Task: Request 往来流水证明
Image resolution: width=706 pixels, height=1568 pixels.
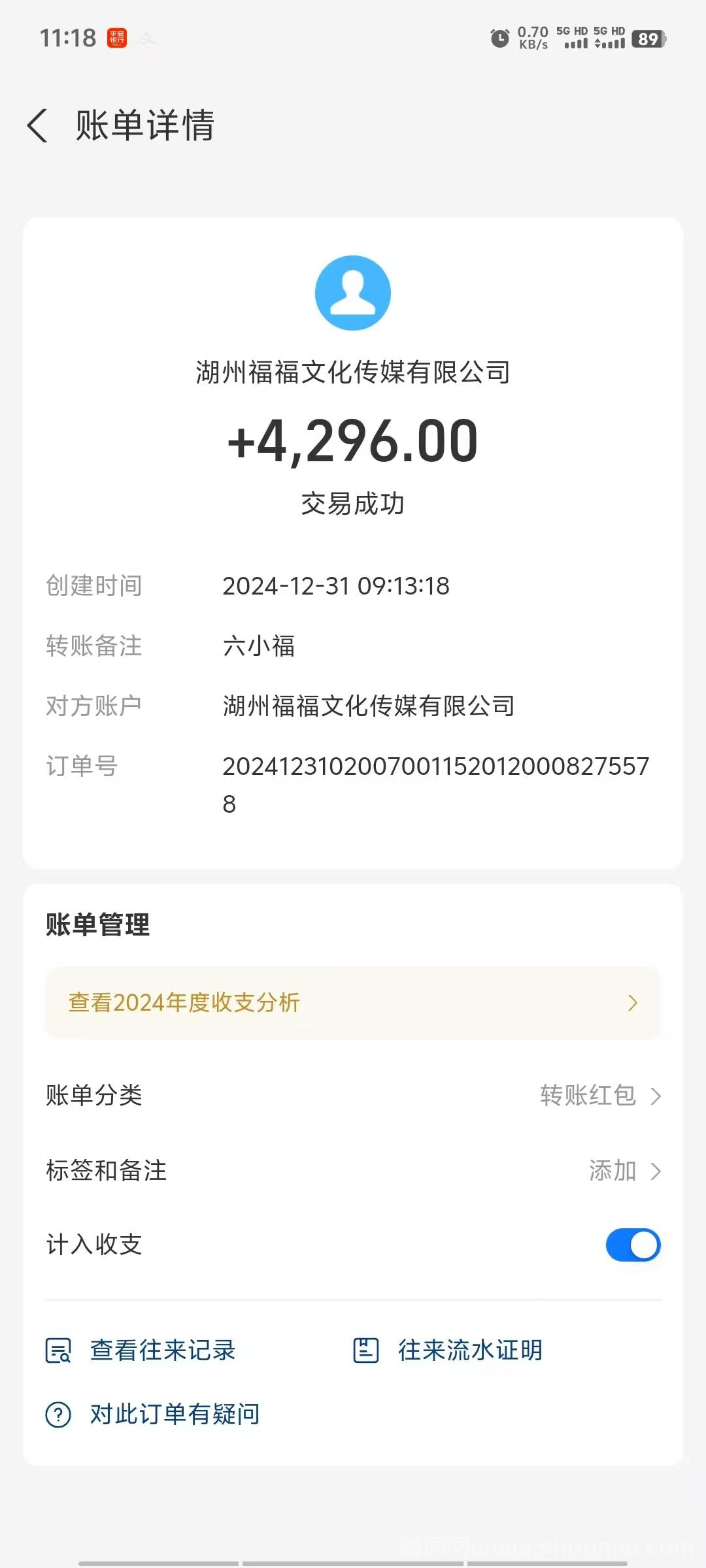Action: pos(448,1350)
